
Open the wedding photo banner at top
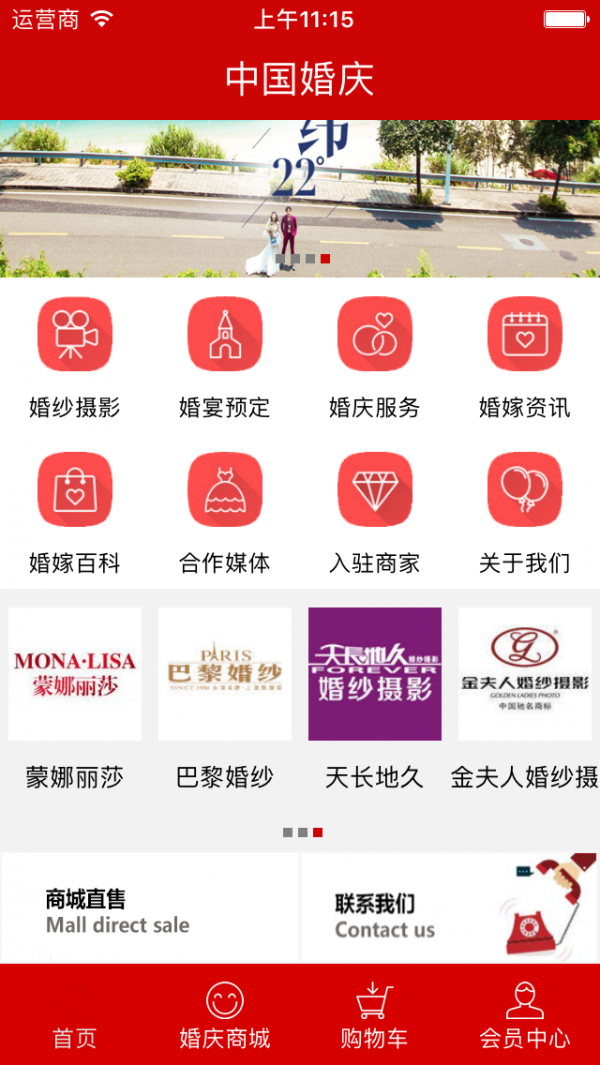(300, 198)
